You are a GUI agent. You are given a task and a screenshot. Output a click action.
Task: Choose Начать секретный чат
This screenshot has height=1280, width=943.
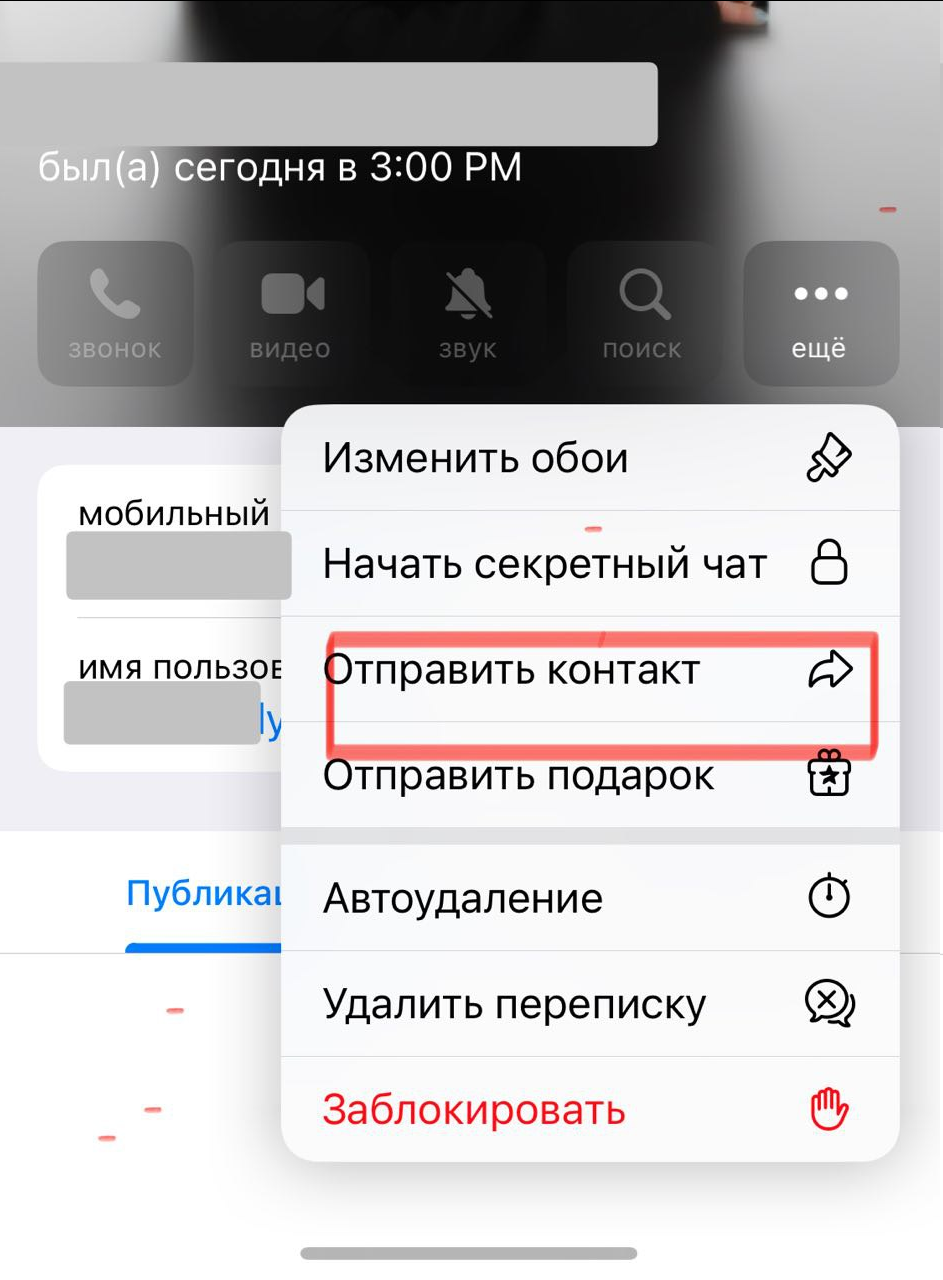point(589,564)
